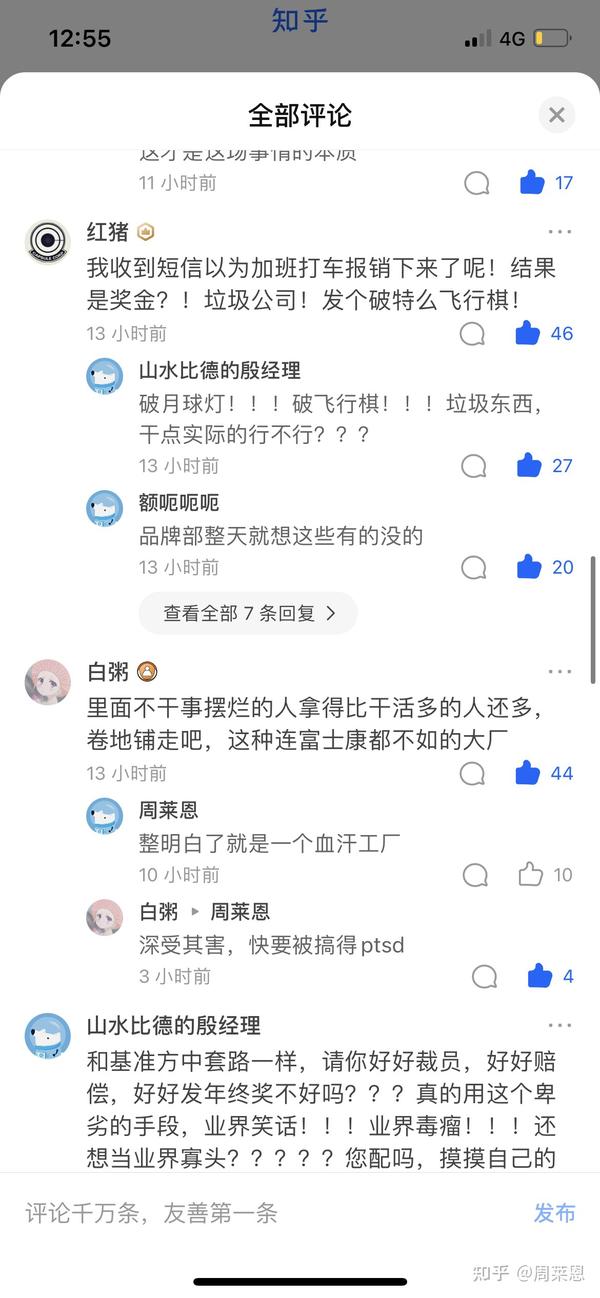Screen dimensions: 600x1298
Task: Open overflow menu on 山水比德的殷经理's bottom comment
Action: 559,1025
